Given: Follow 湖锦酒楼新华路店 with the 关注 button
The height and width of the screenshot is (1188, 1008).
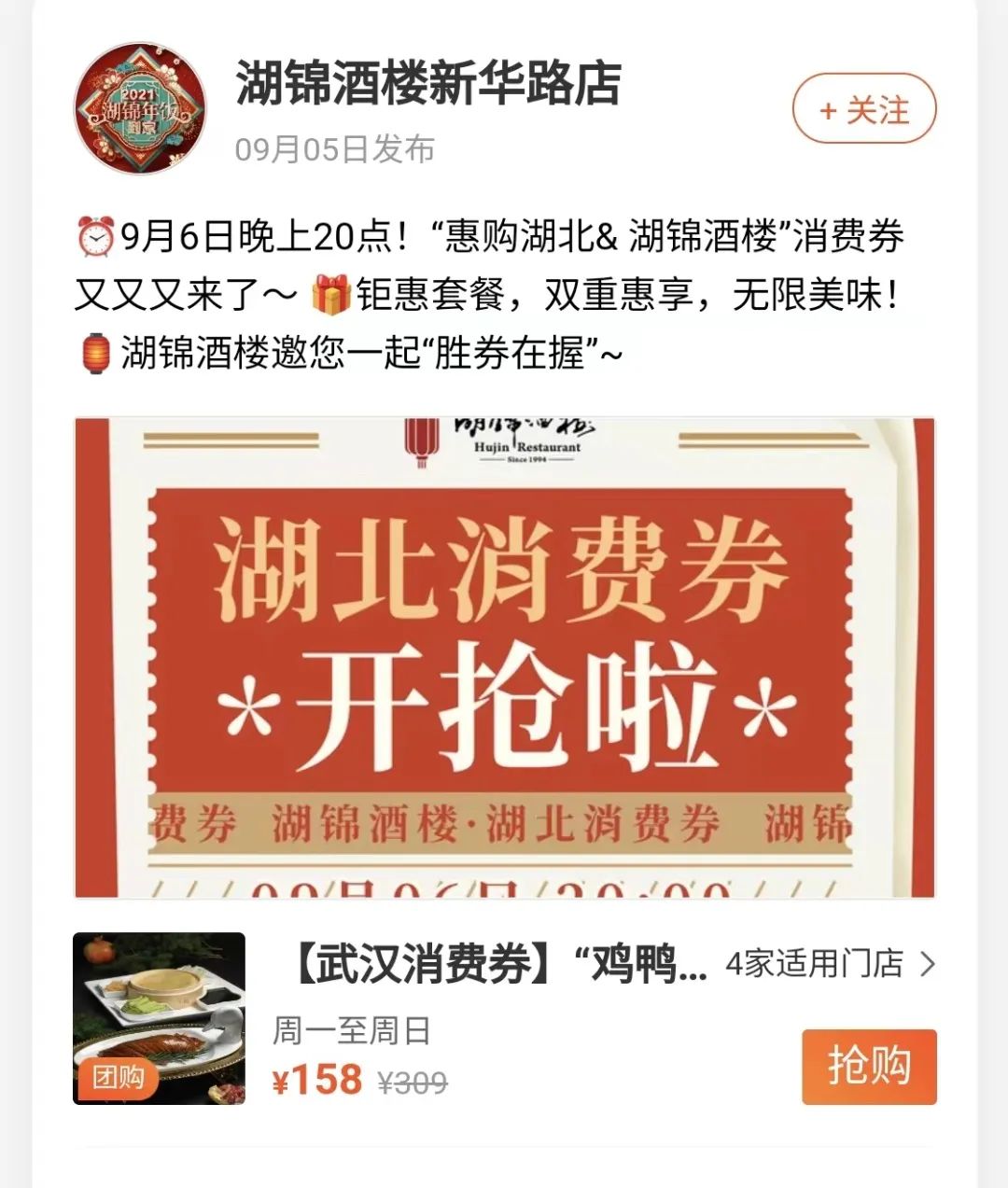Looking at the screenshot, I should (x=864, y=109).
